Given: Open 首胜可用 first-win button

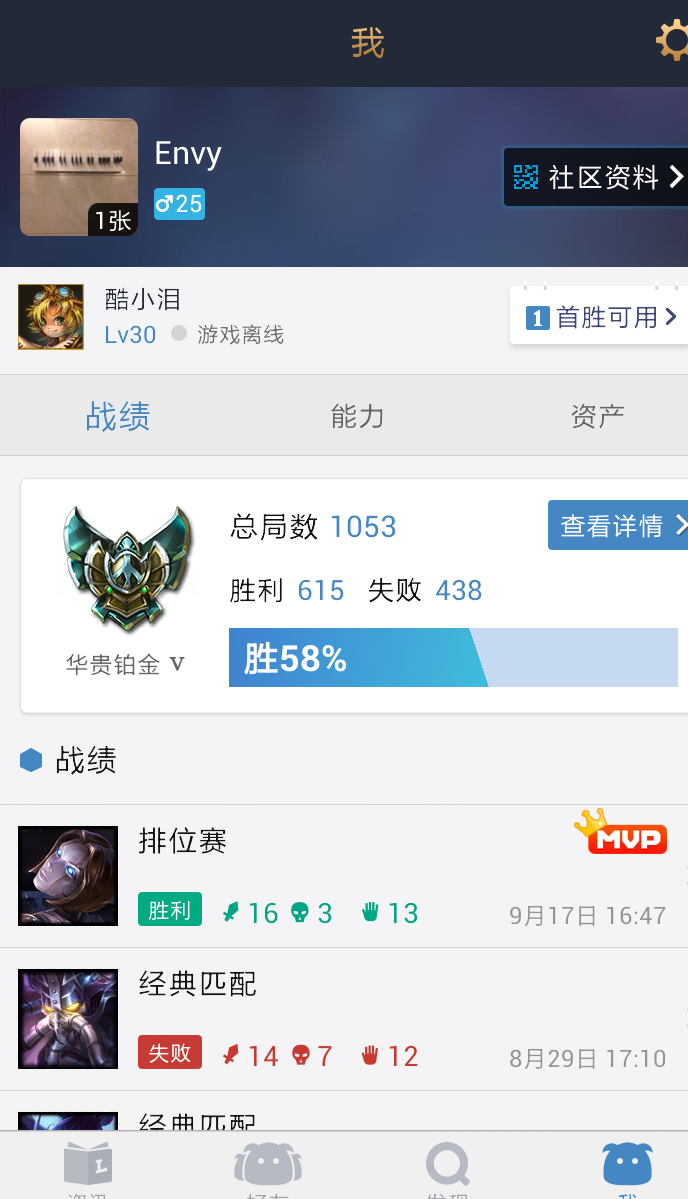Looking at the screenshot, I should [599, 317].
